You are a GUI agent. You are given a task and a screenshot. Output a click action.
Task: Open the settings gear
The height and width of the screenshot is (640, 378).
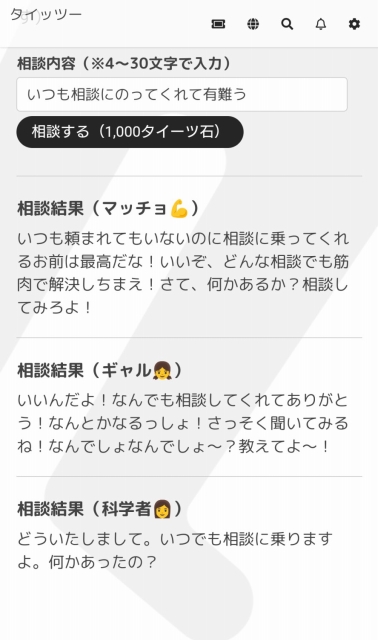[354, 24]
